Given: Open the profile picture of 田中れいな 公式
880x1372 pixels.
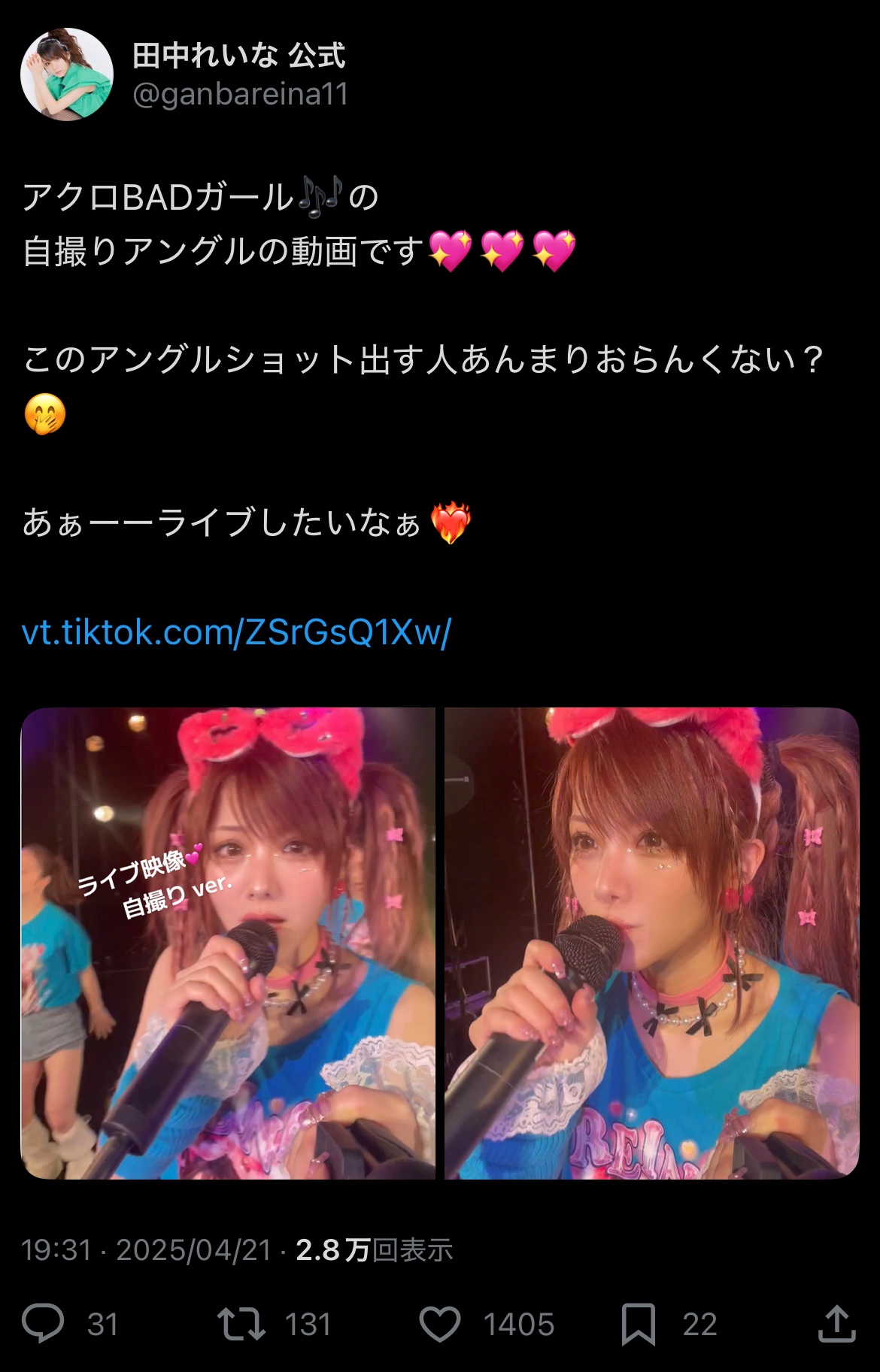Looking at the screenshot, I should coord(67,74).
